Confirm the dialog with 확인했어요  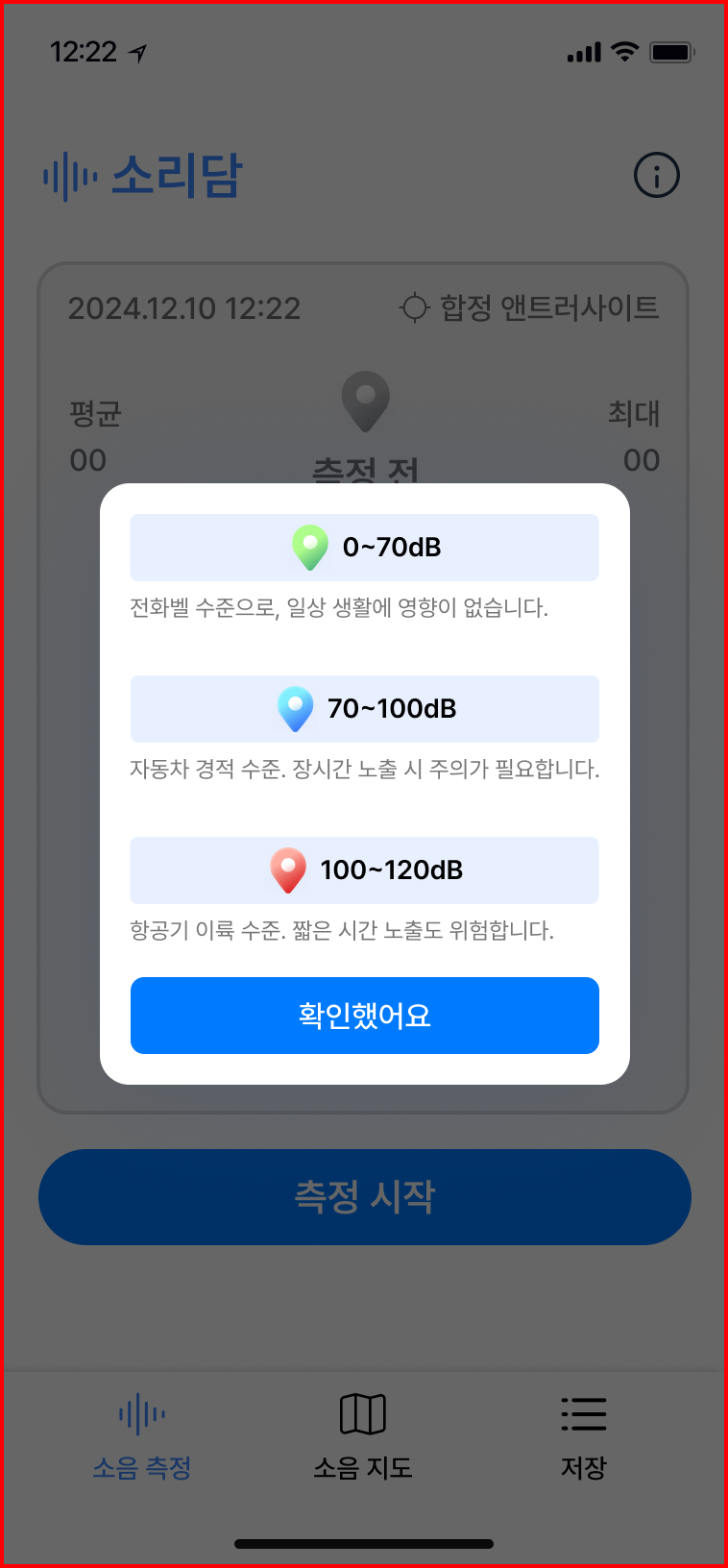364,1016
